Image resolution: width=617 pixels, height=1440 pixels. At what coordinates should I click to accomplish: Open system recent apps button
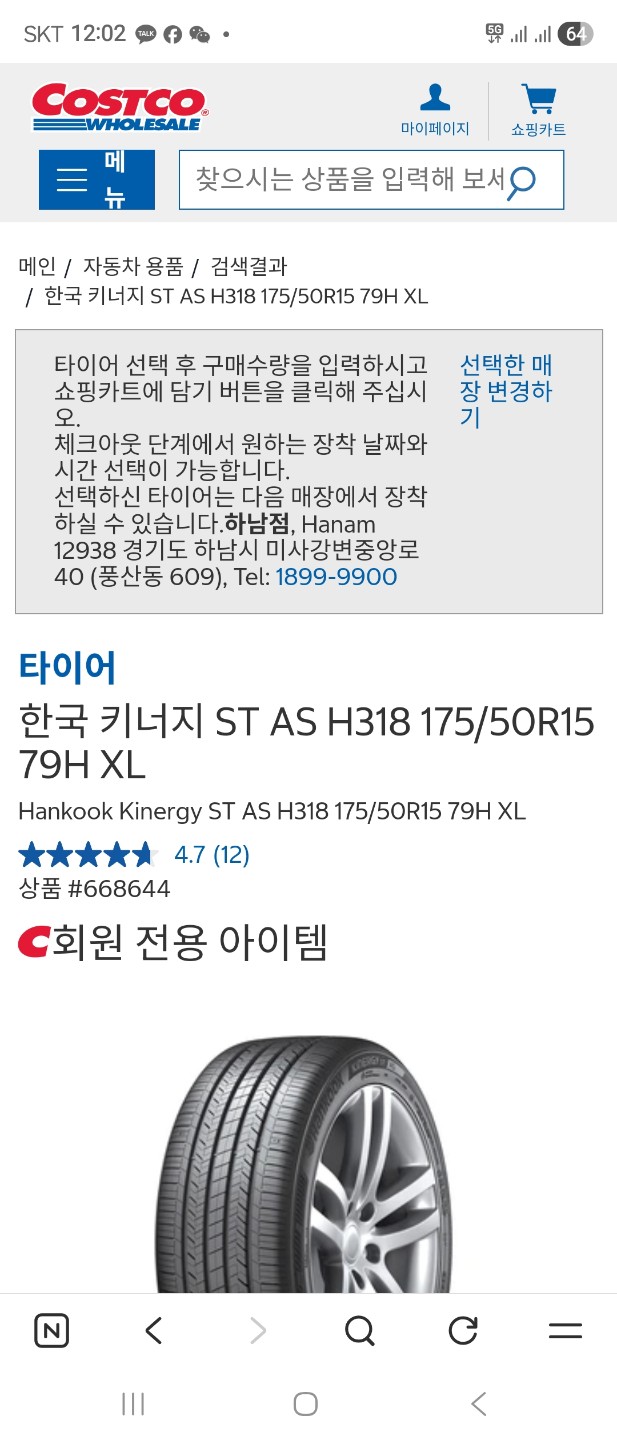coord(133,1404)
